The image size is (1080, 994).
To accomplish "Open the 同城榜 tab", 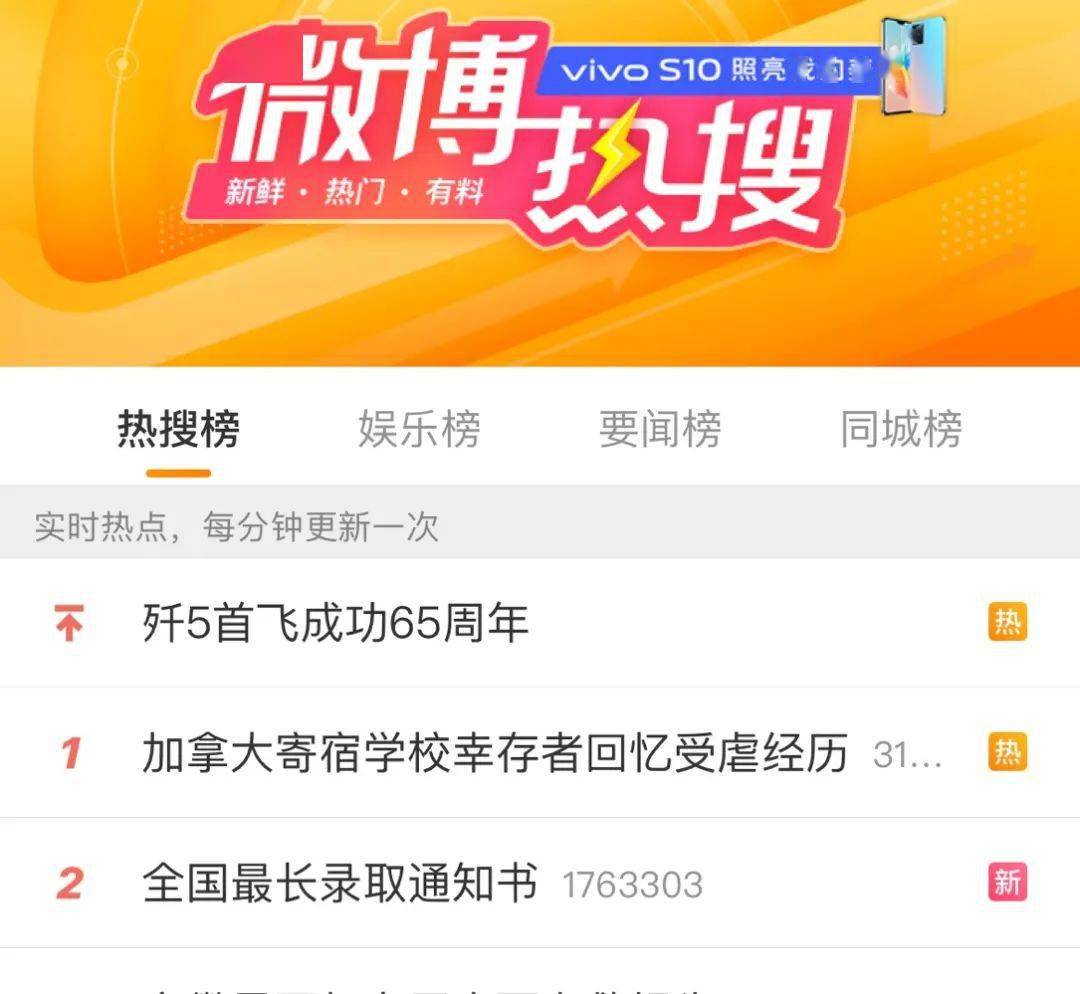I will 901,429.
